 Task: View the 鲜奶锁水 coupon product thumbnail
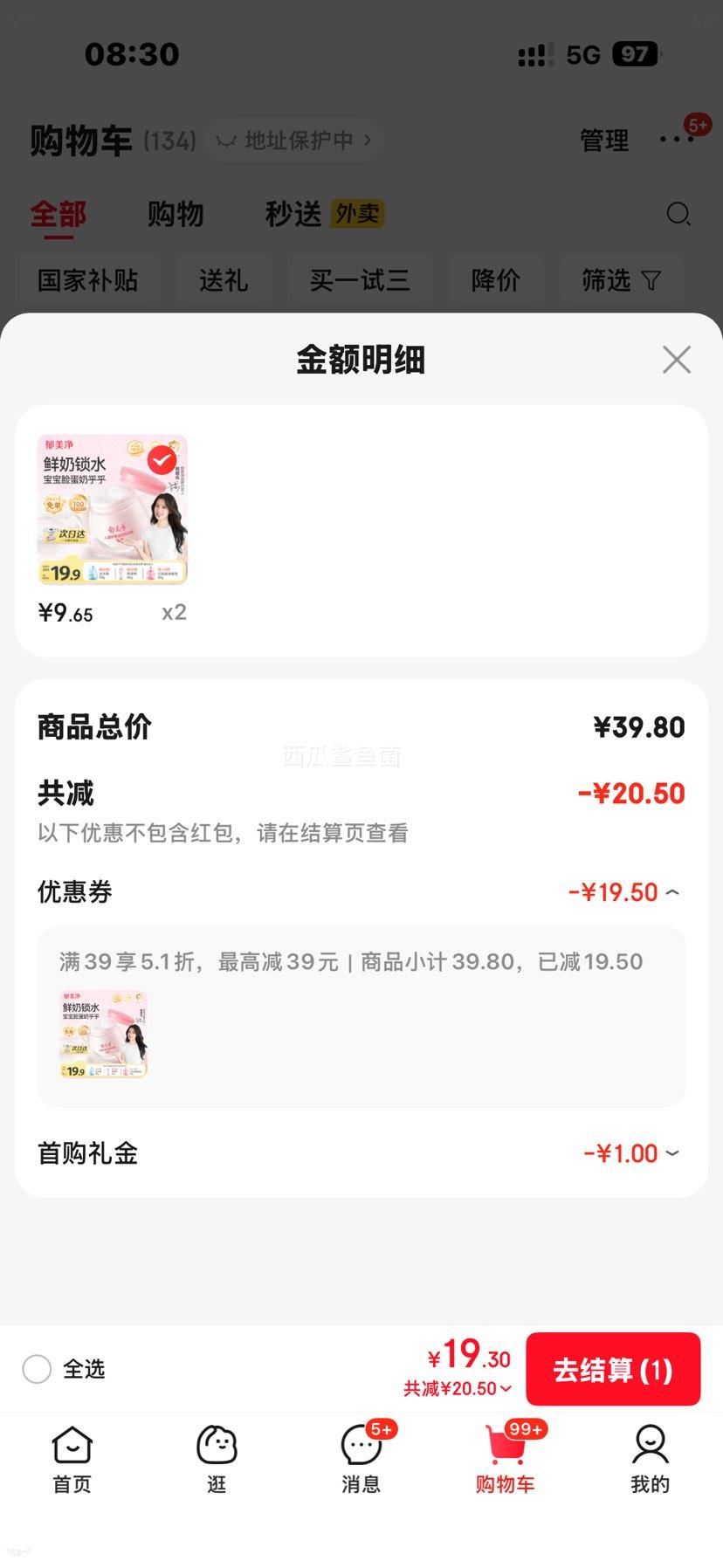102,1034
